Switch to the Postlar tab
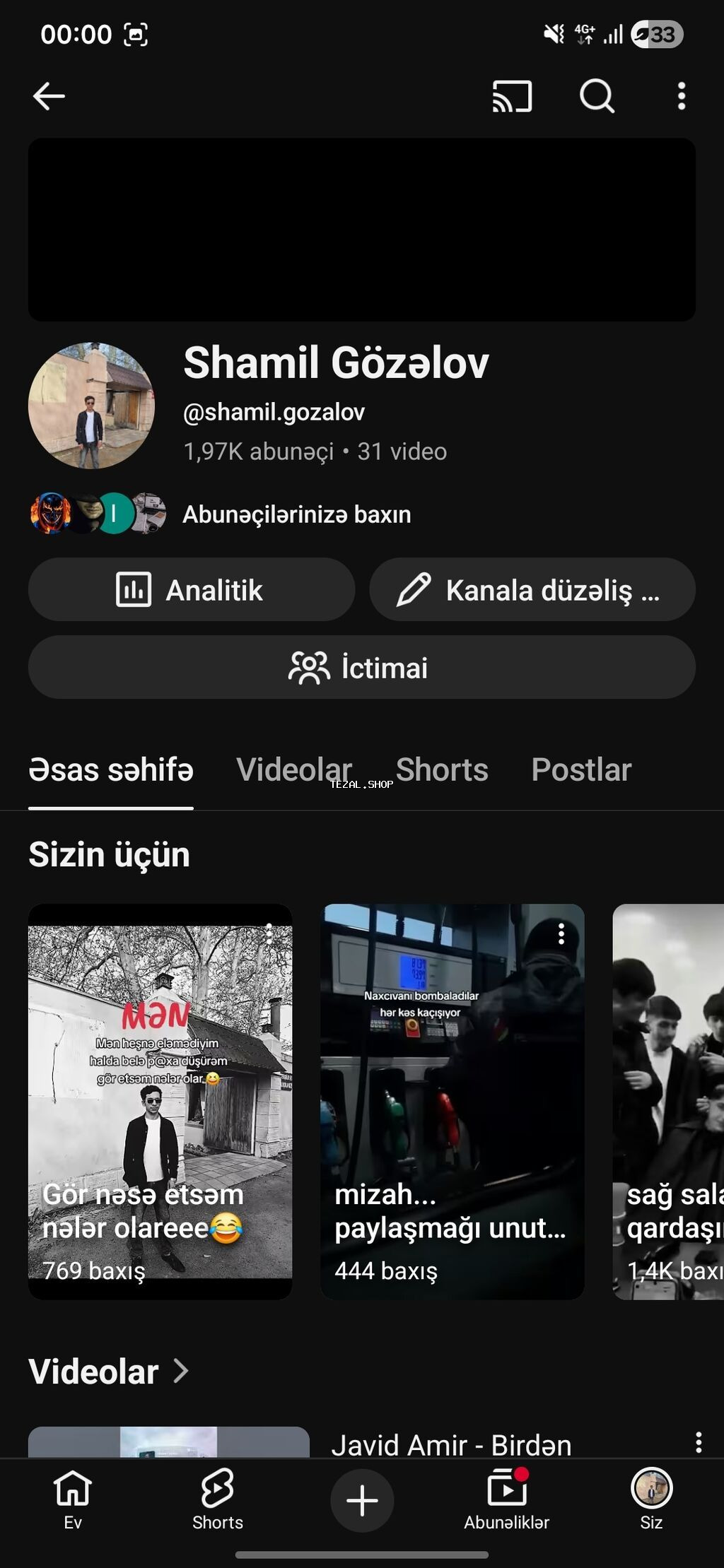This screenshot has height=1568, width=724. pos(580,770)
